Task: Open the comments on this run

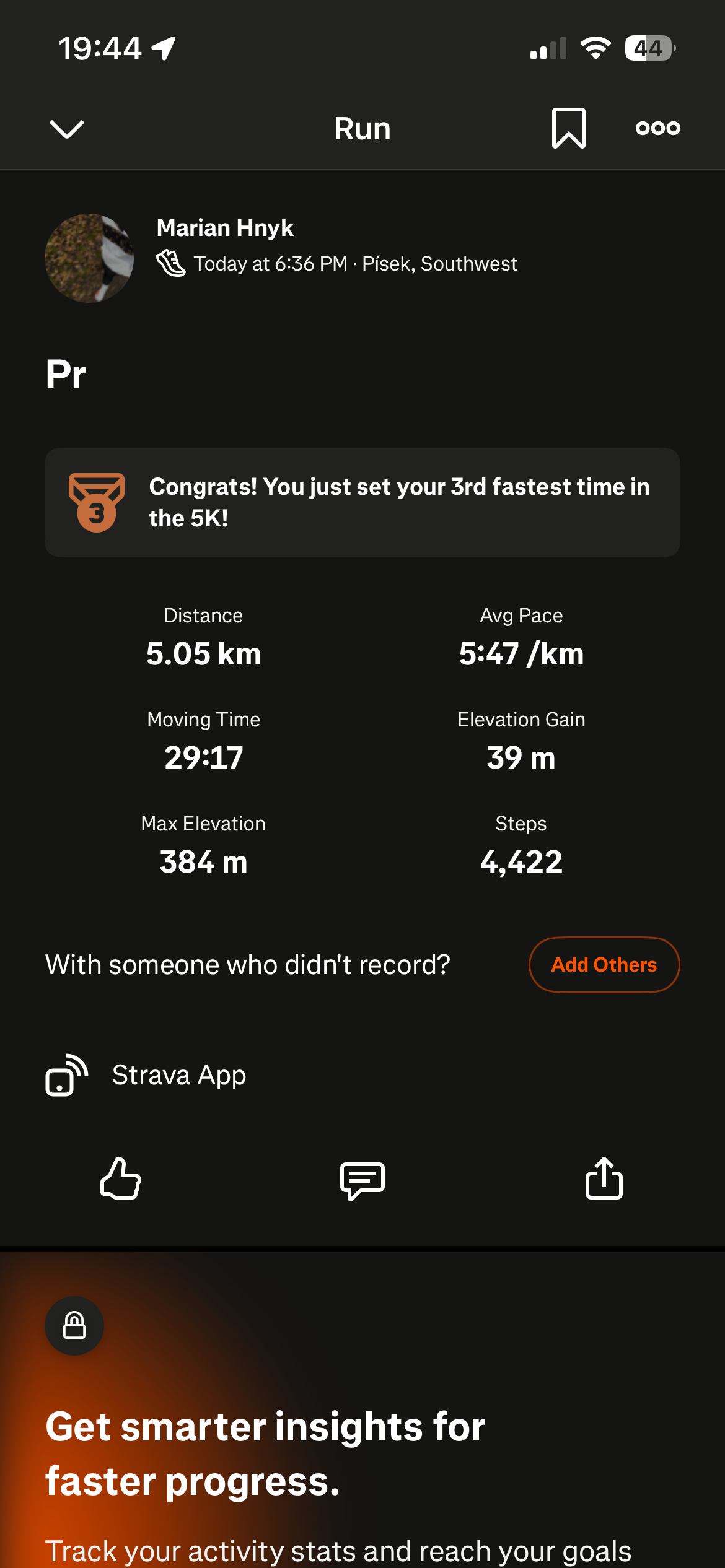Action: 362,1180
